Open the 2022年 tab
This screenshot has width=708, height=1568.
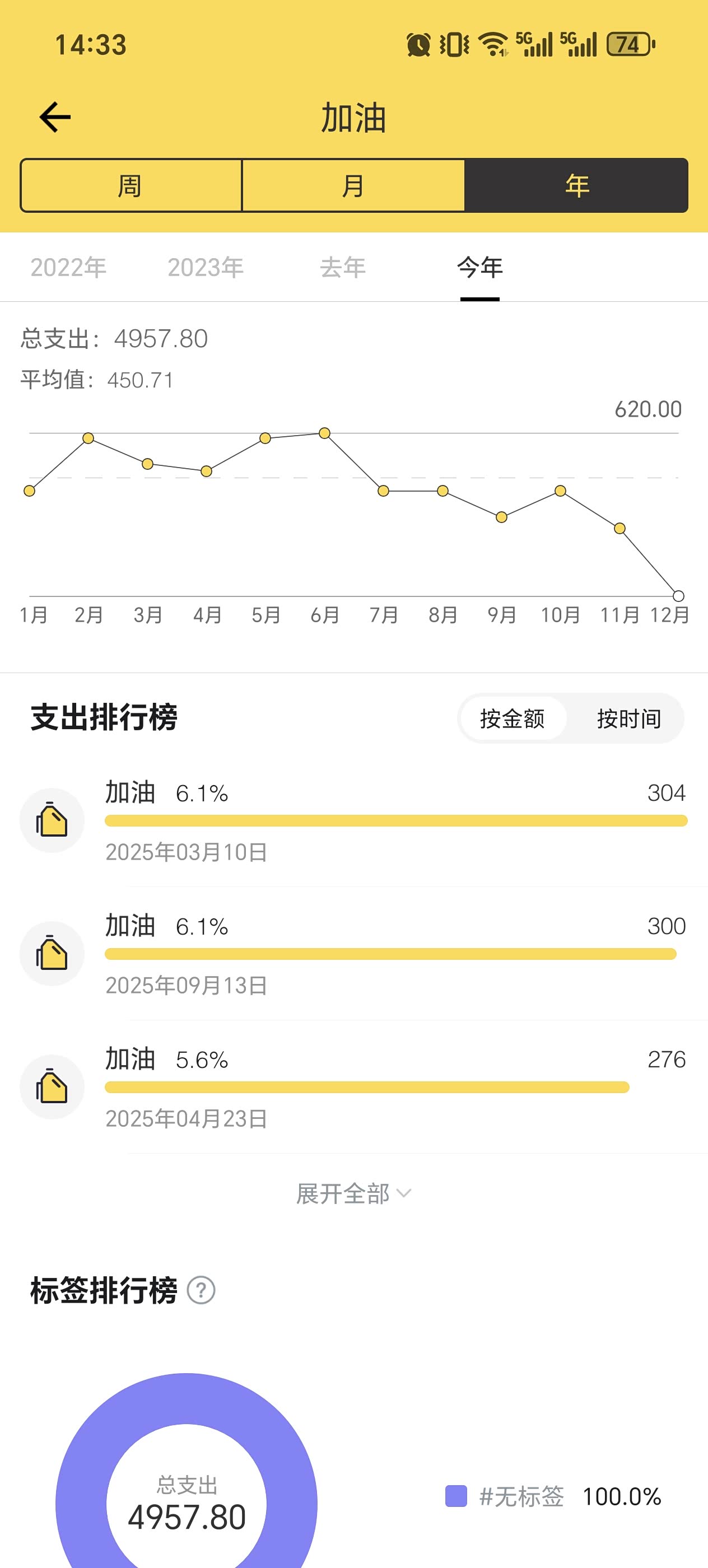(68, 267)
